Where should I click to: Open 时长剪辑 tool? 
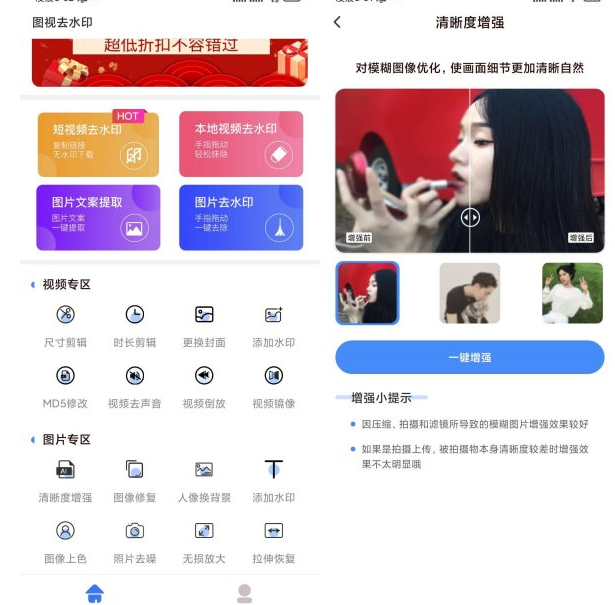tap(134, 324)
